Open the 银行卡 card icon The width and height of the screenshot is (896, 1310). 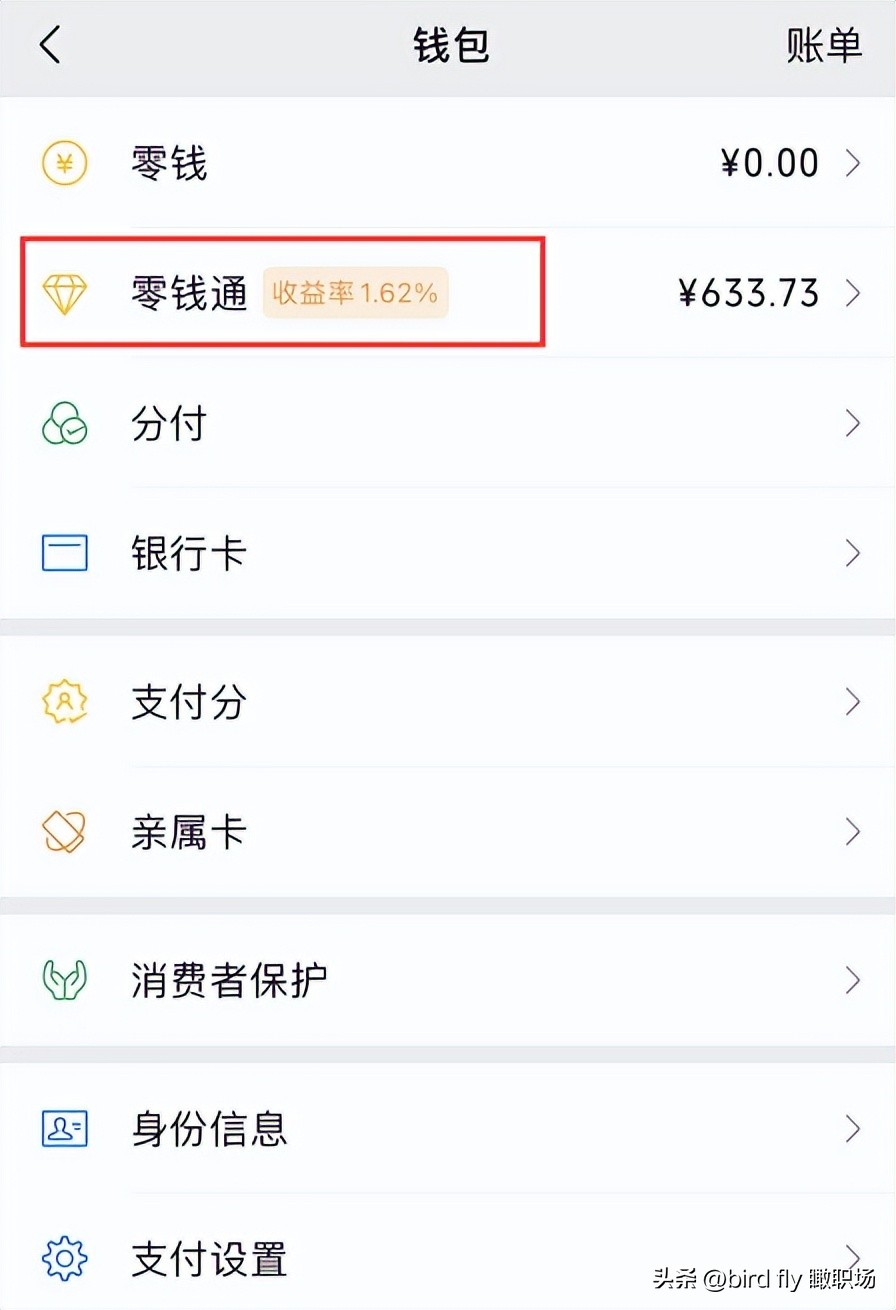[x=63, y=553]
